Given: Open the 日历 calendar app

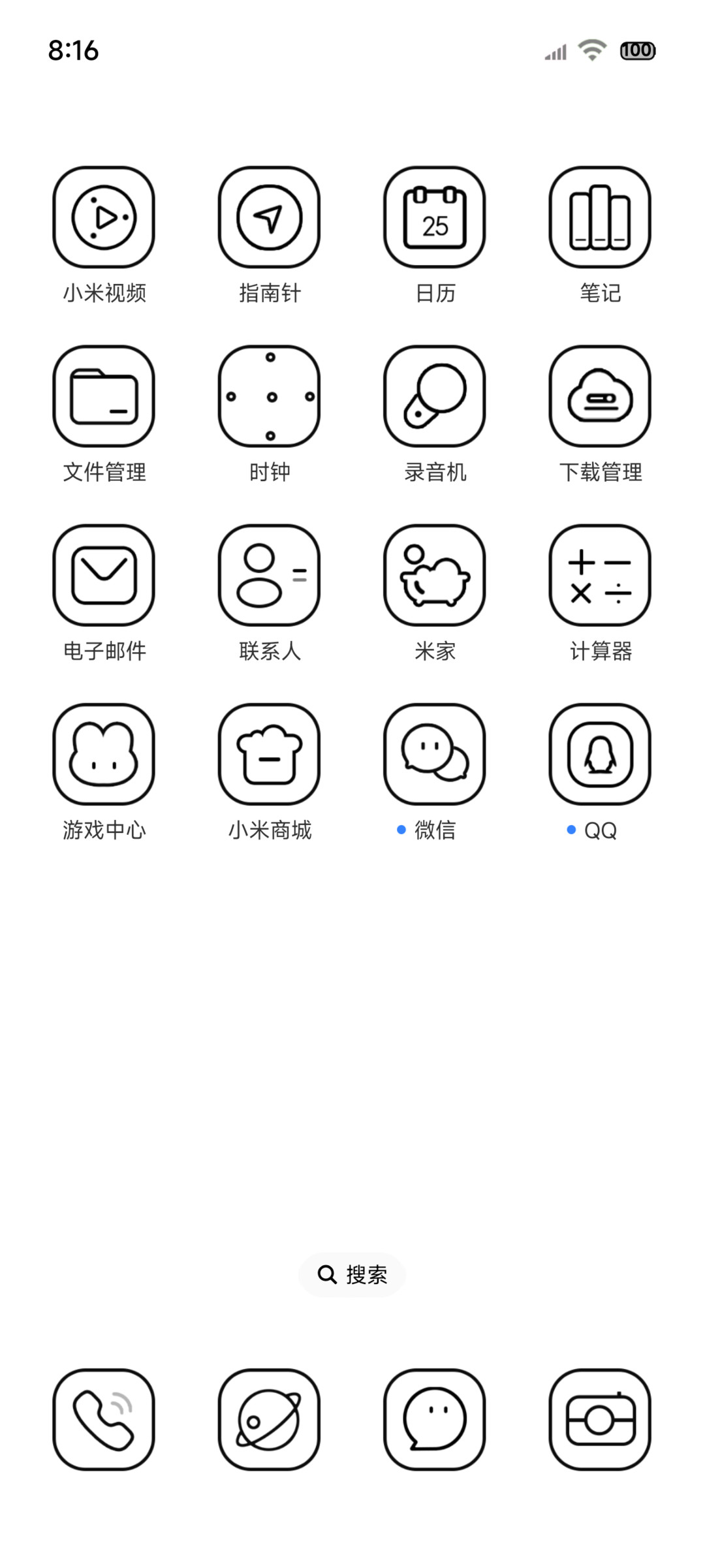Looking at the screenshot, I should (435, 217).
